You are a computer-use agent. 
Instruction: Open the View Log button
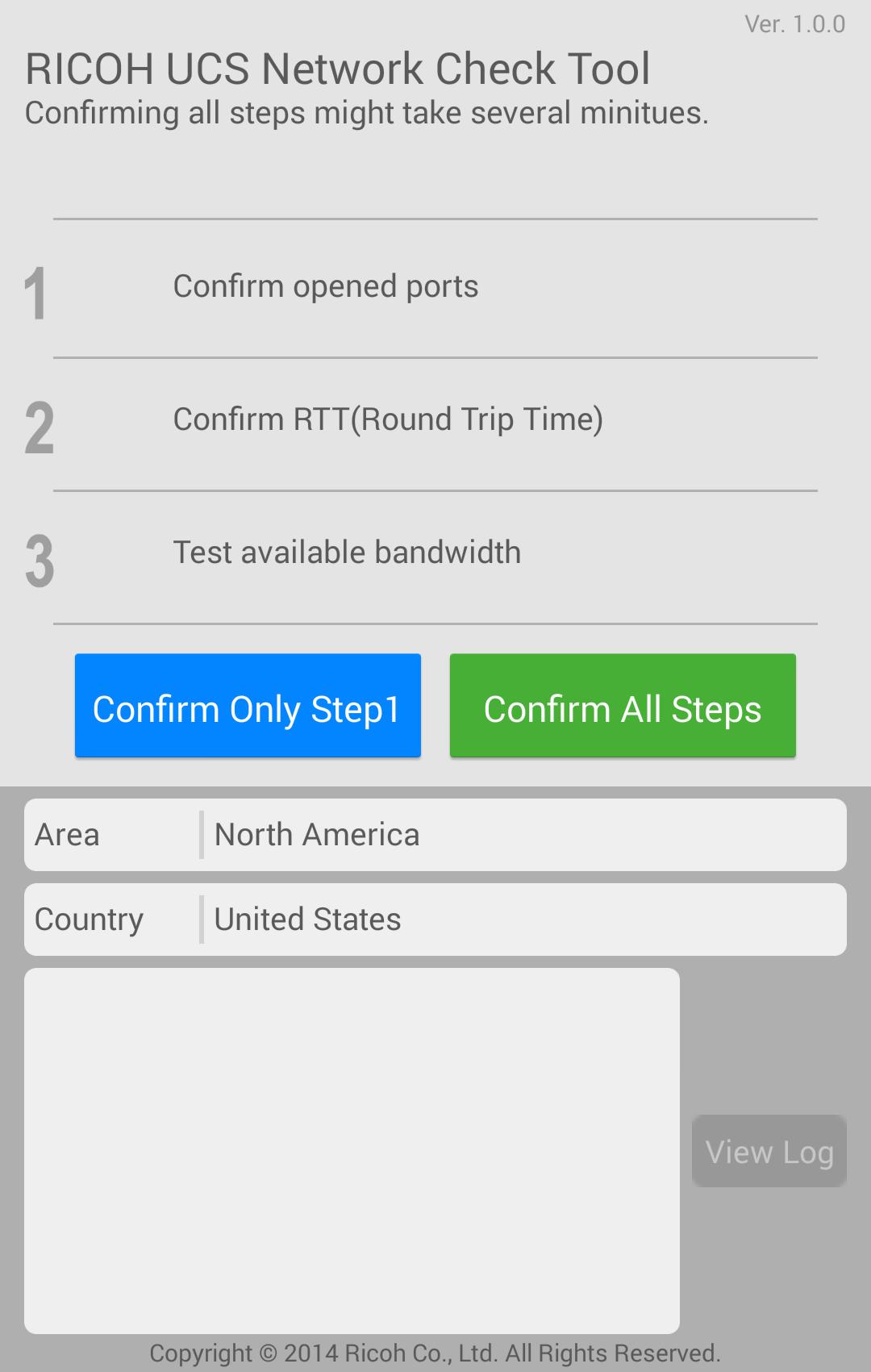(x=769, y=1151)
